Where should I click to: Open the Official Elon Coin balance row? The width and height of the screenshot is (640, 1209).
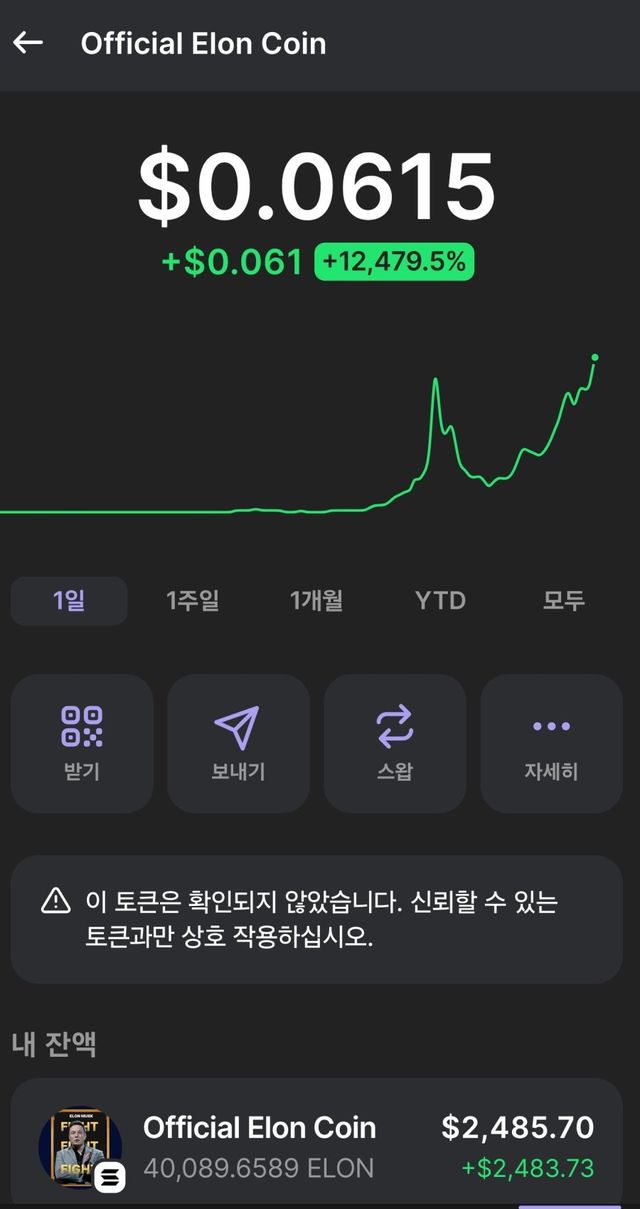point(316,1146)
